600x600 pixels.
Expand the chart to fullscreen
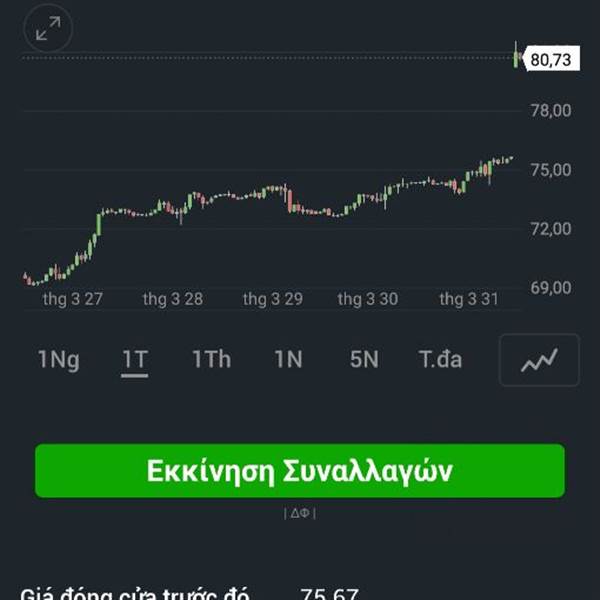click(47, 29)
